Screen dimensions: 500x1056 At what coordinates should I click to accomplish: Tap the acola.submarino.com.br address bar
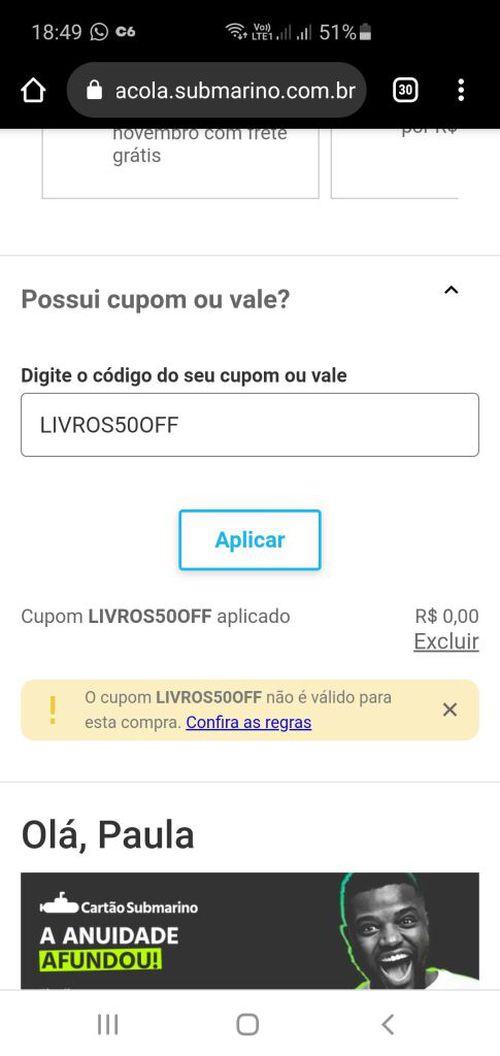[x=216, y=90]
